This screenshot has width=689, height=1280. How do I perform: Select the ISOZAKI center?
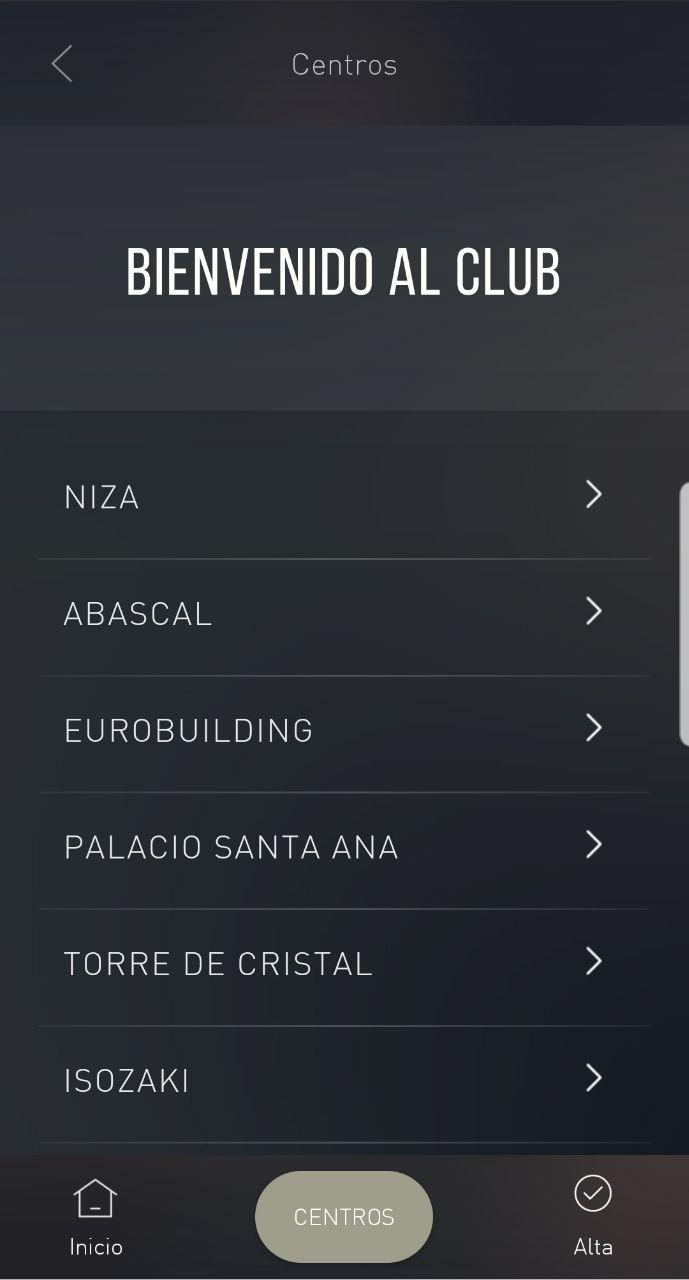pyautogui.click(x=343, y=1080)
